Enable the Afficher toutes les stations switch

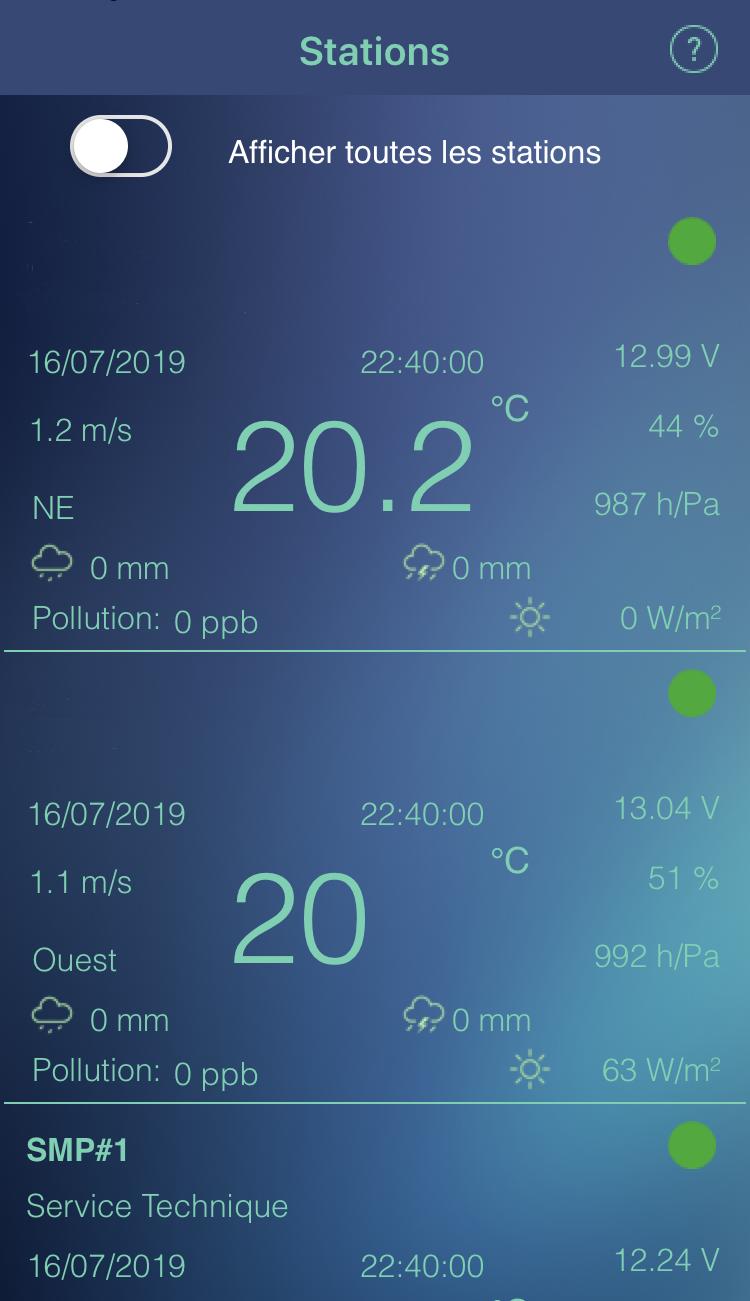click(121, 147)
